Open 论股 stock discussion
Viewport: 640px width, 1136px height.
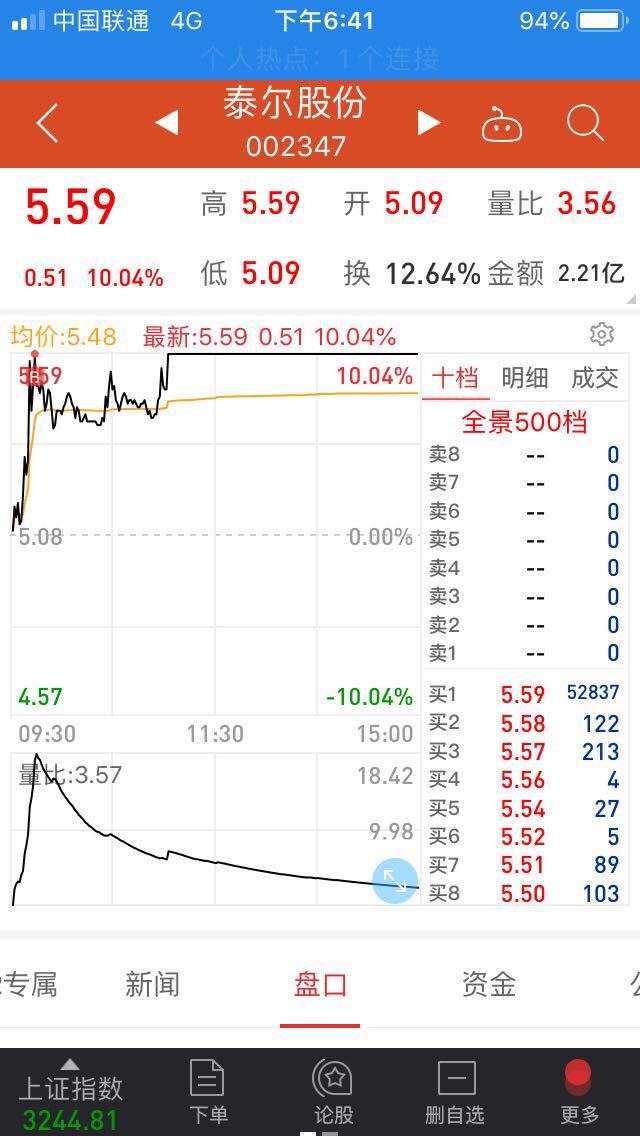(x=333, y=1093)
